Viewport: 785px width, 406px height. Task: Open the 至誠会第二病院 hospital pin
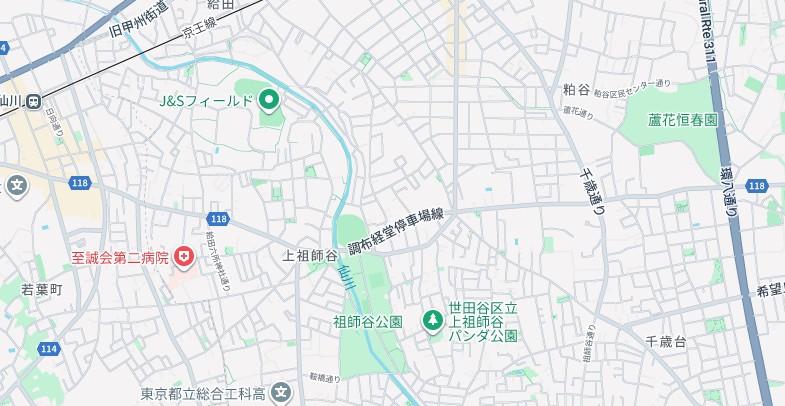coord(184,258)
